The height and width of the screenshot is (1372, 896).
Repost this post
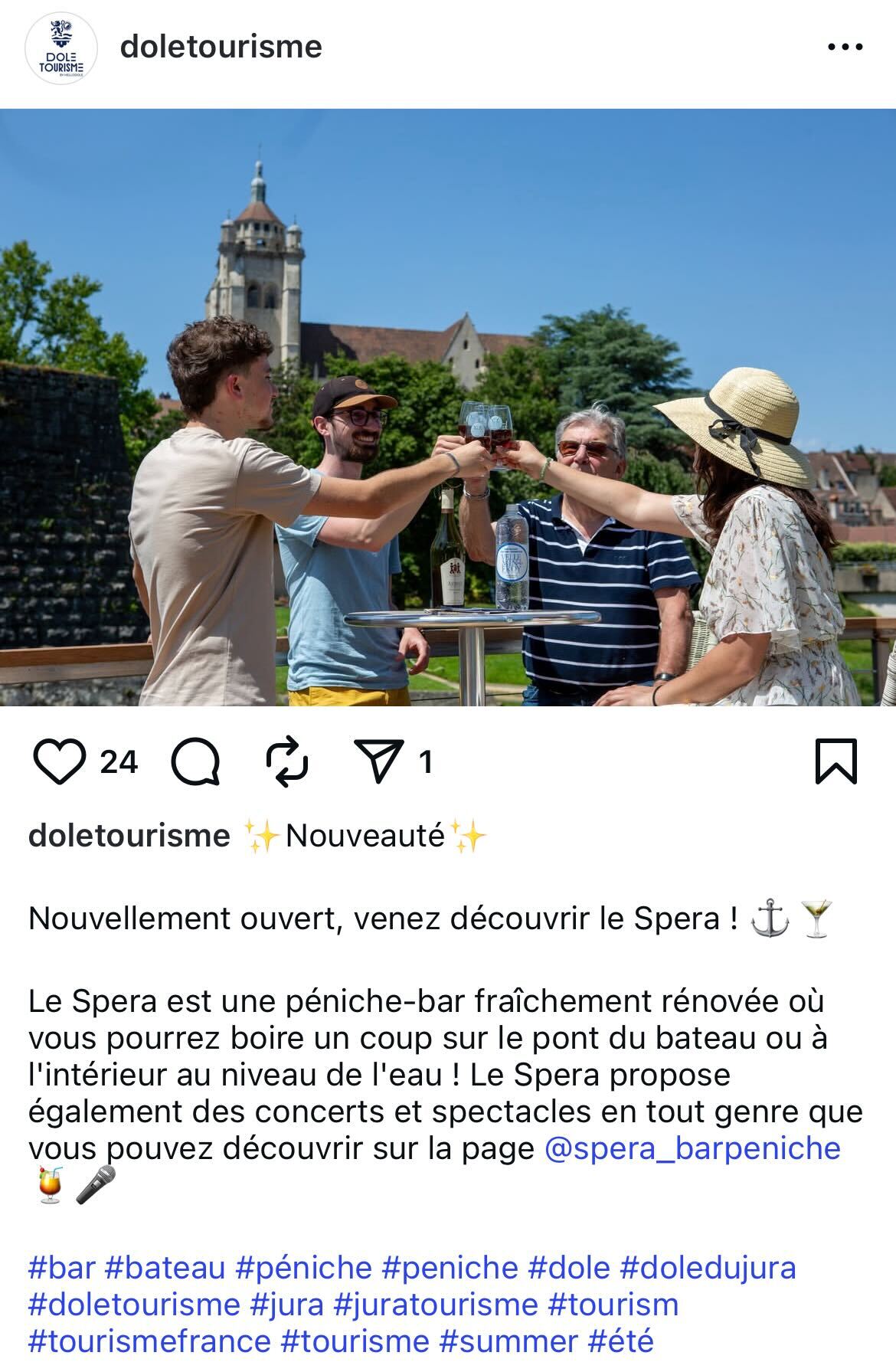[287, 761]
